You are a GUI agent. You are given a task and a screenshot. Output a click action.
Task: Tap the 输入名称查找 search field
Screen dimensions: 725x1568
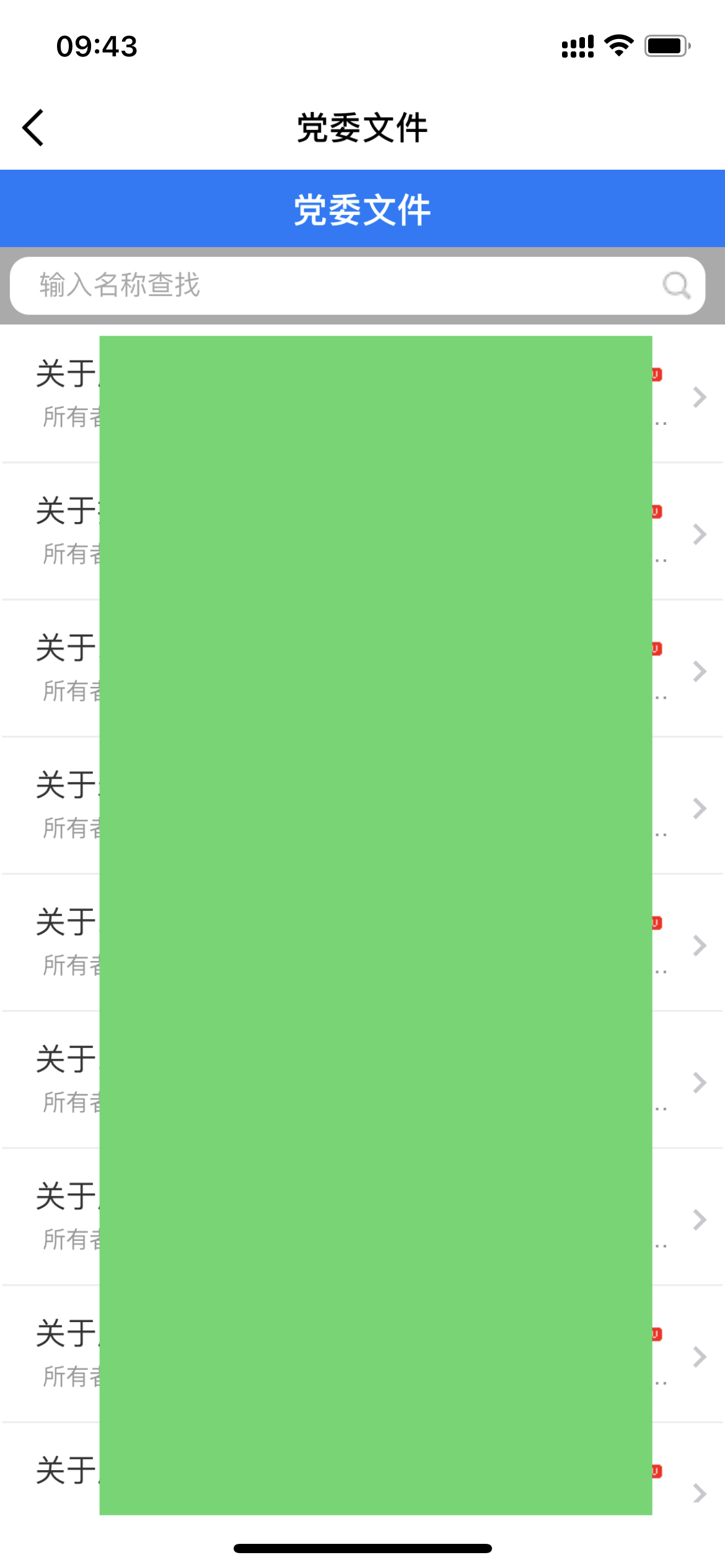pyautogui.click(x=358, y=285)
